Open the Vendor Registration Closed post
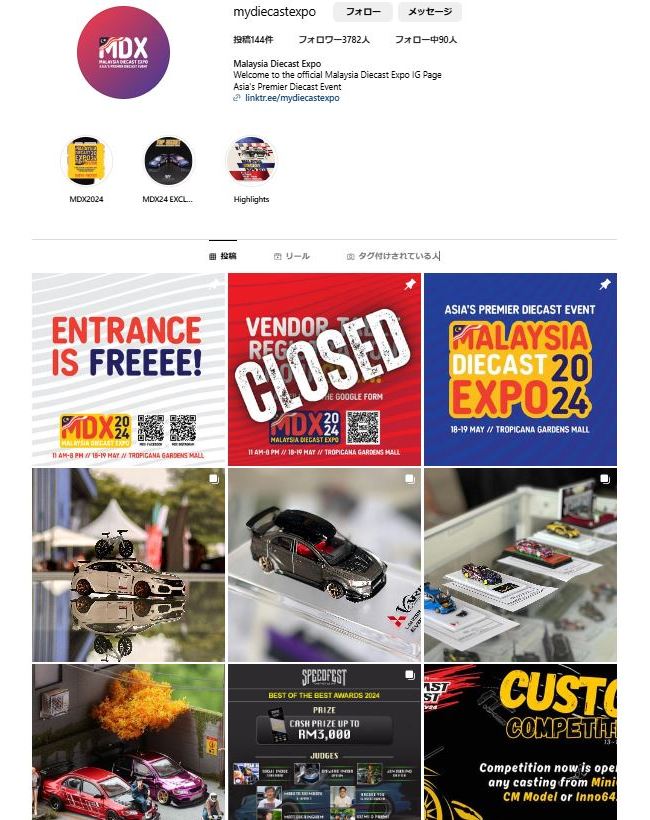 (x=324, y=369)
